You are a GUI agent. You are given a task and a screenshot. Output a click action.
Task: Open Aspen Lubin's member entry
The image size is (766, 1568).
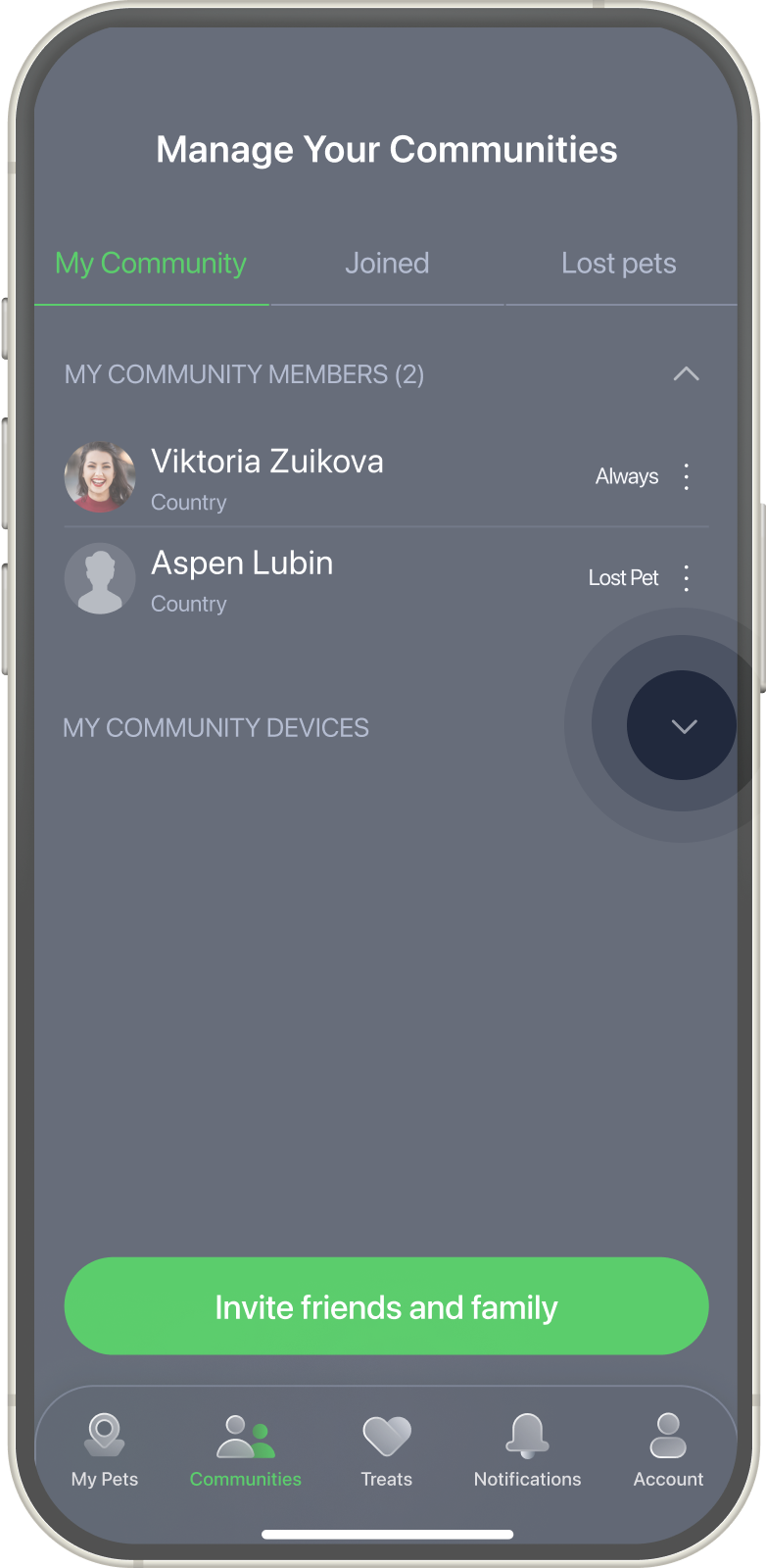[x=242, y=578]
